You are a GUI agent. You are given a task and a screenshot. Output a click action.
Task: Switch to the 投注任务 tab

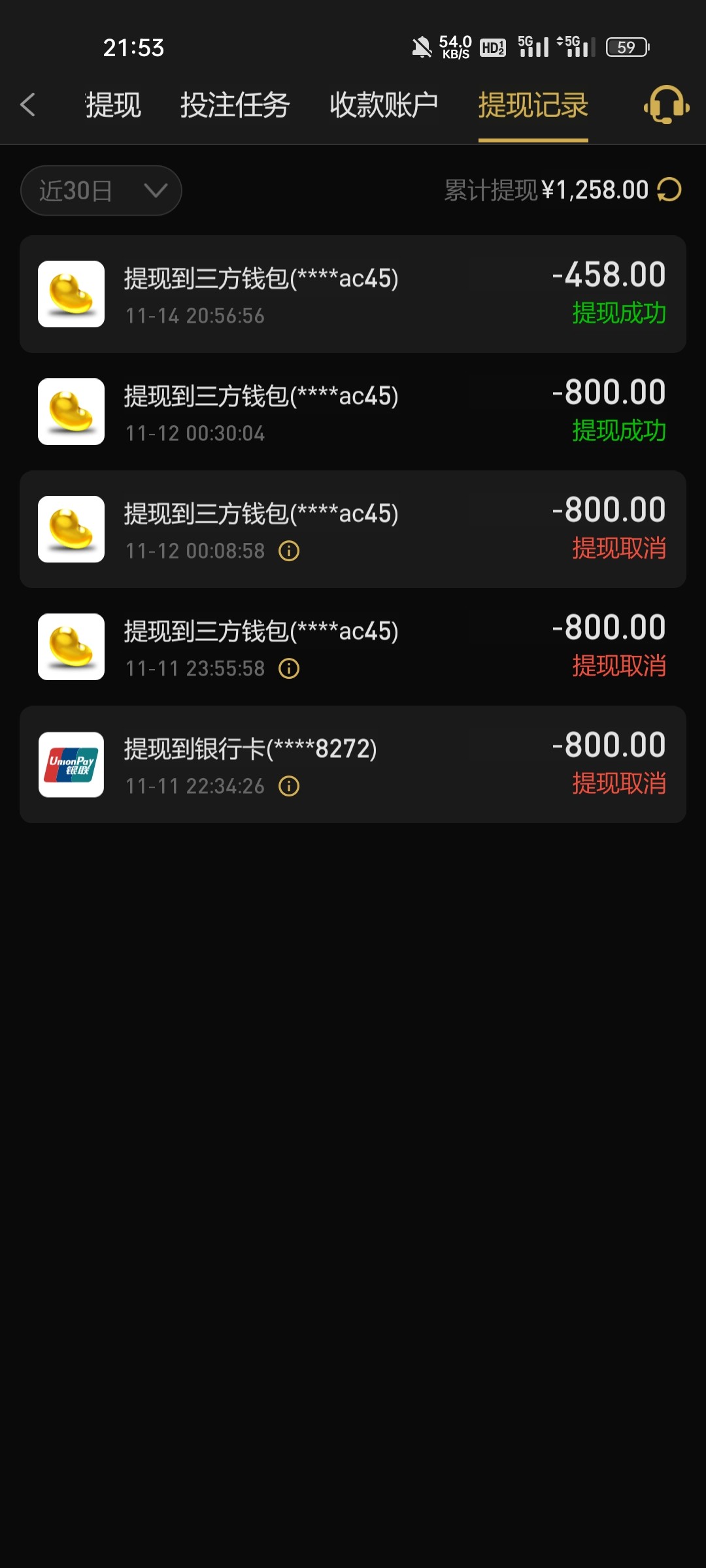coord(235,105)
